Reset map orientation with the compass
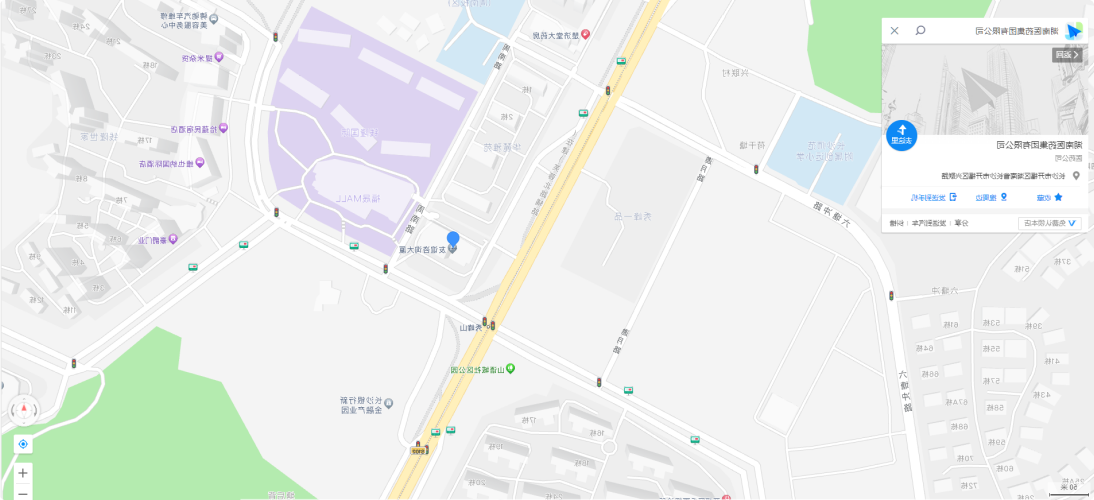 tap(23, 409)
